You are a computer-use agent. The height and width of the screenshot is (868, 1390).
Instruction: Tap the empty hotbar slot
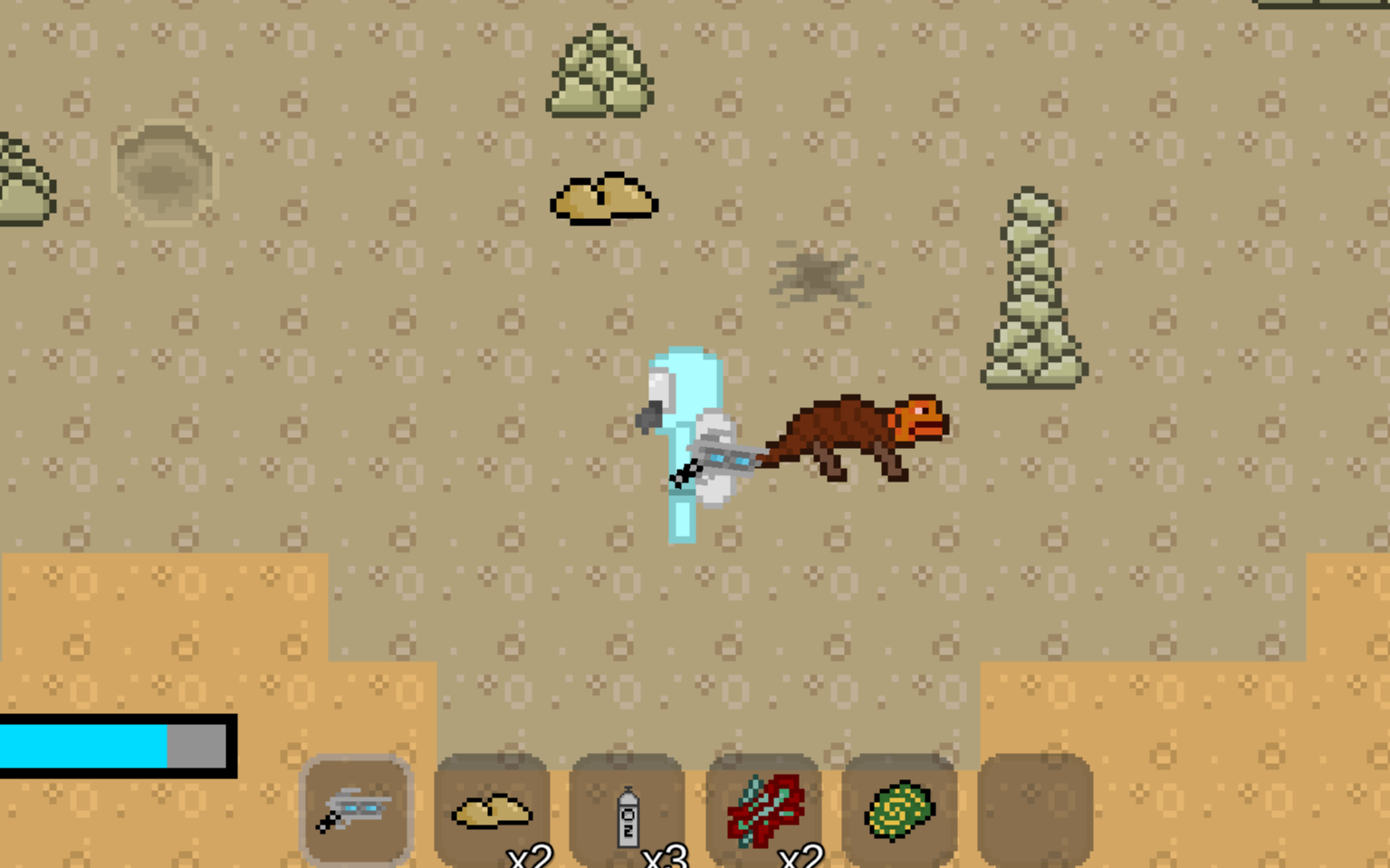[x=1035, y=809]
